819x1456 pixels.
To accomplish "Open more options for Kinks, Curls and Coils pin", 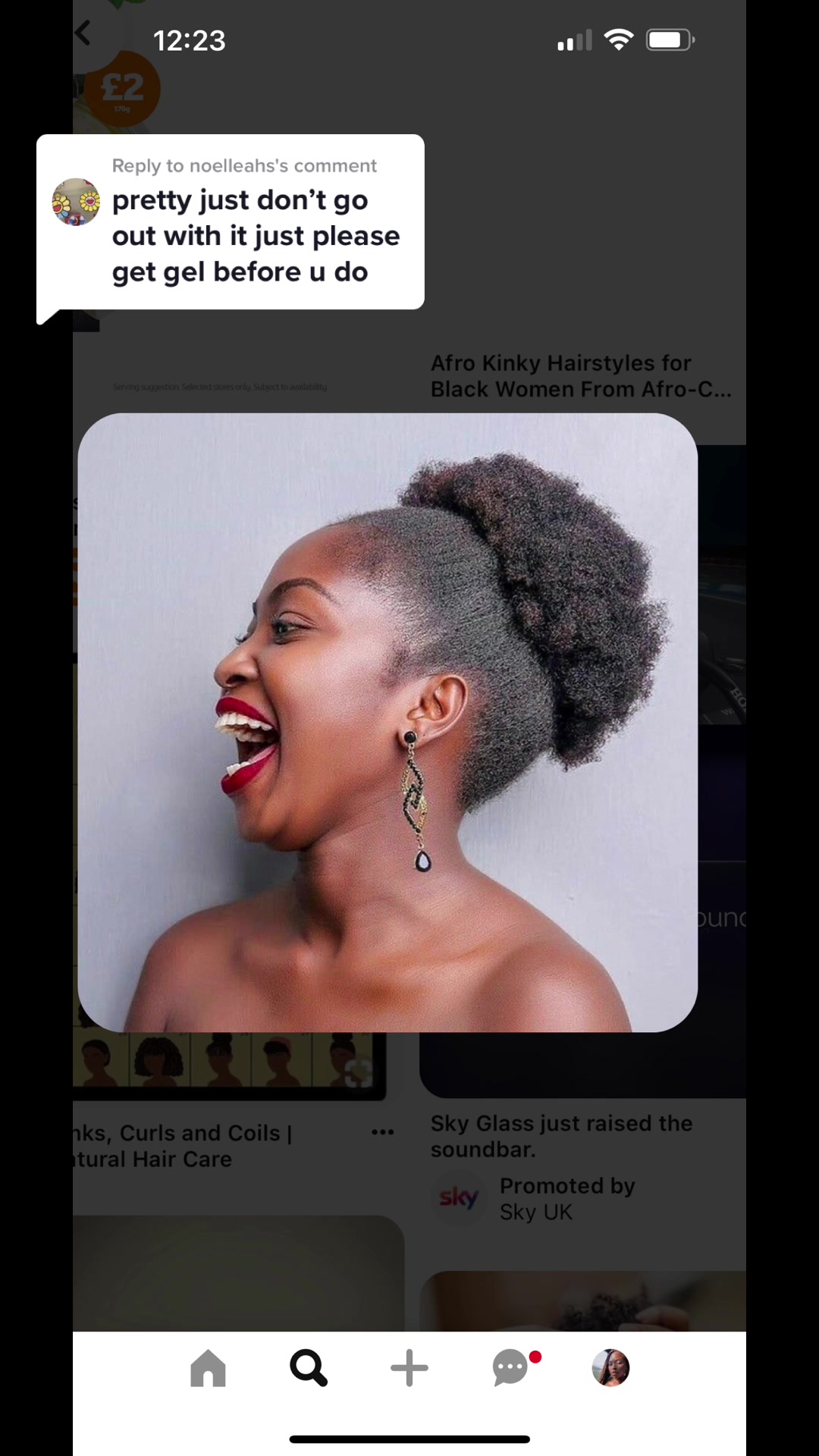I will 382,1132.
